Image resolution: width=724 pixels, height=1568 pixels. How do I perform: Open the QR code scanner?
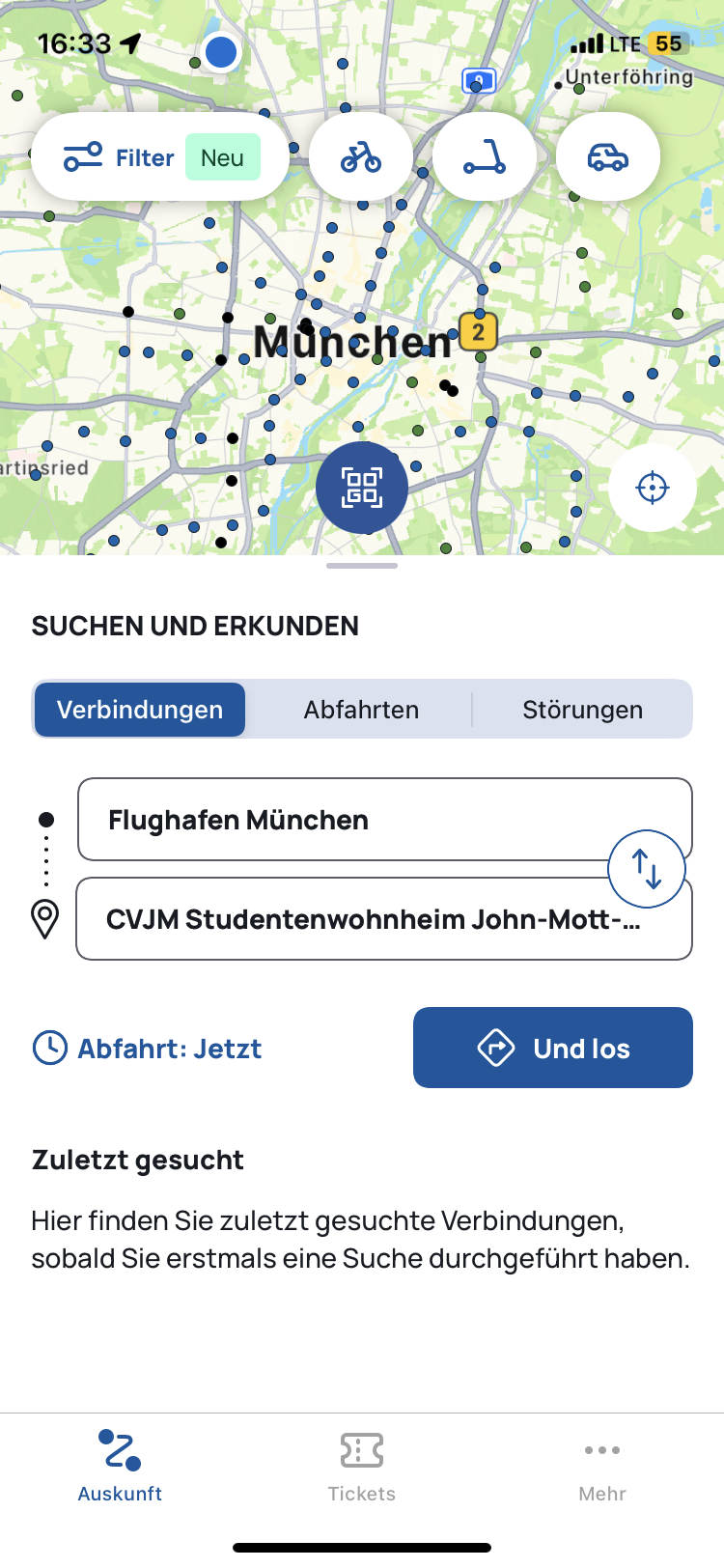pyautogui.click(x=362, y=488)
